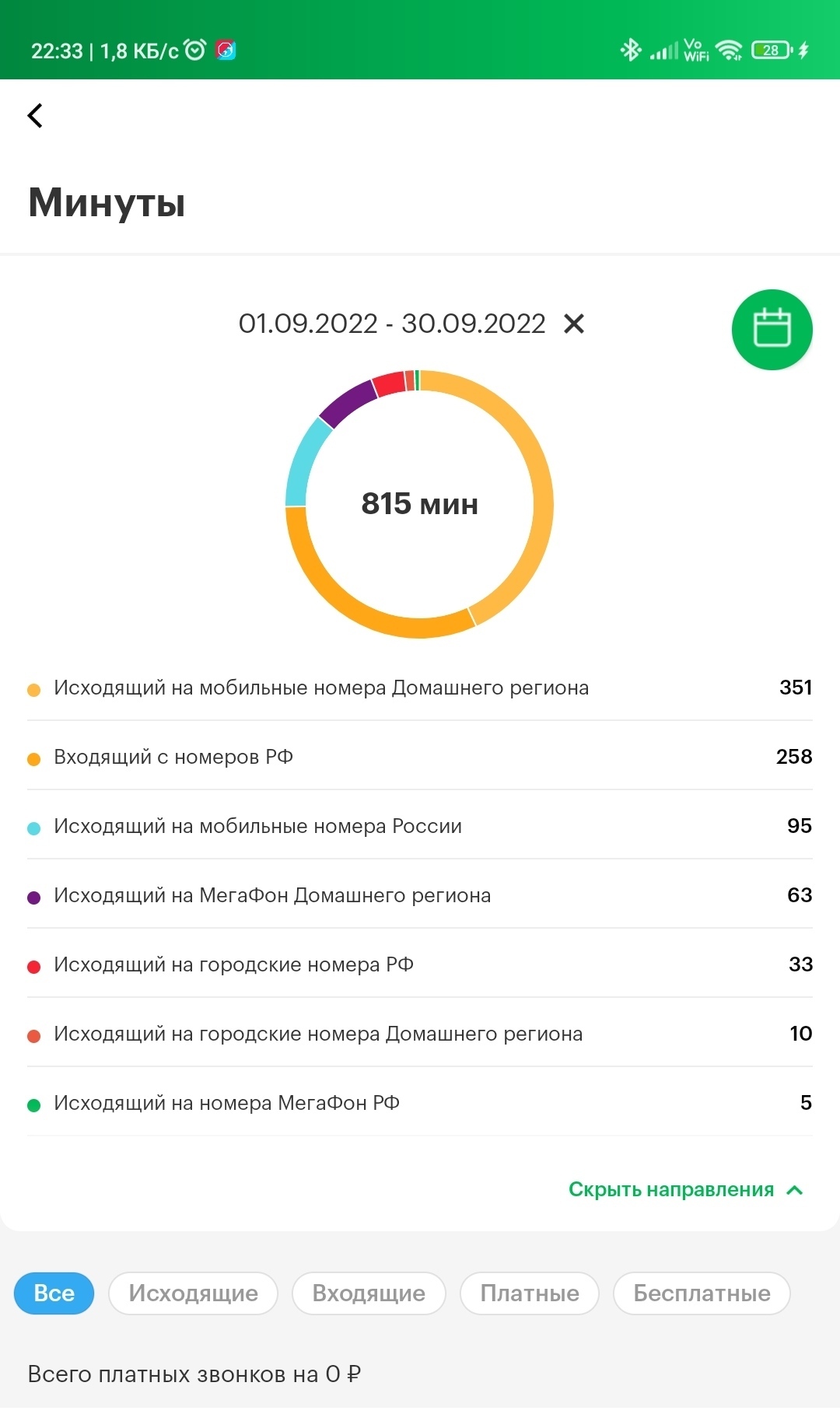Select the Все filter chip
Viewport: 840px width, 1414px height.
54,1293
